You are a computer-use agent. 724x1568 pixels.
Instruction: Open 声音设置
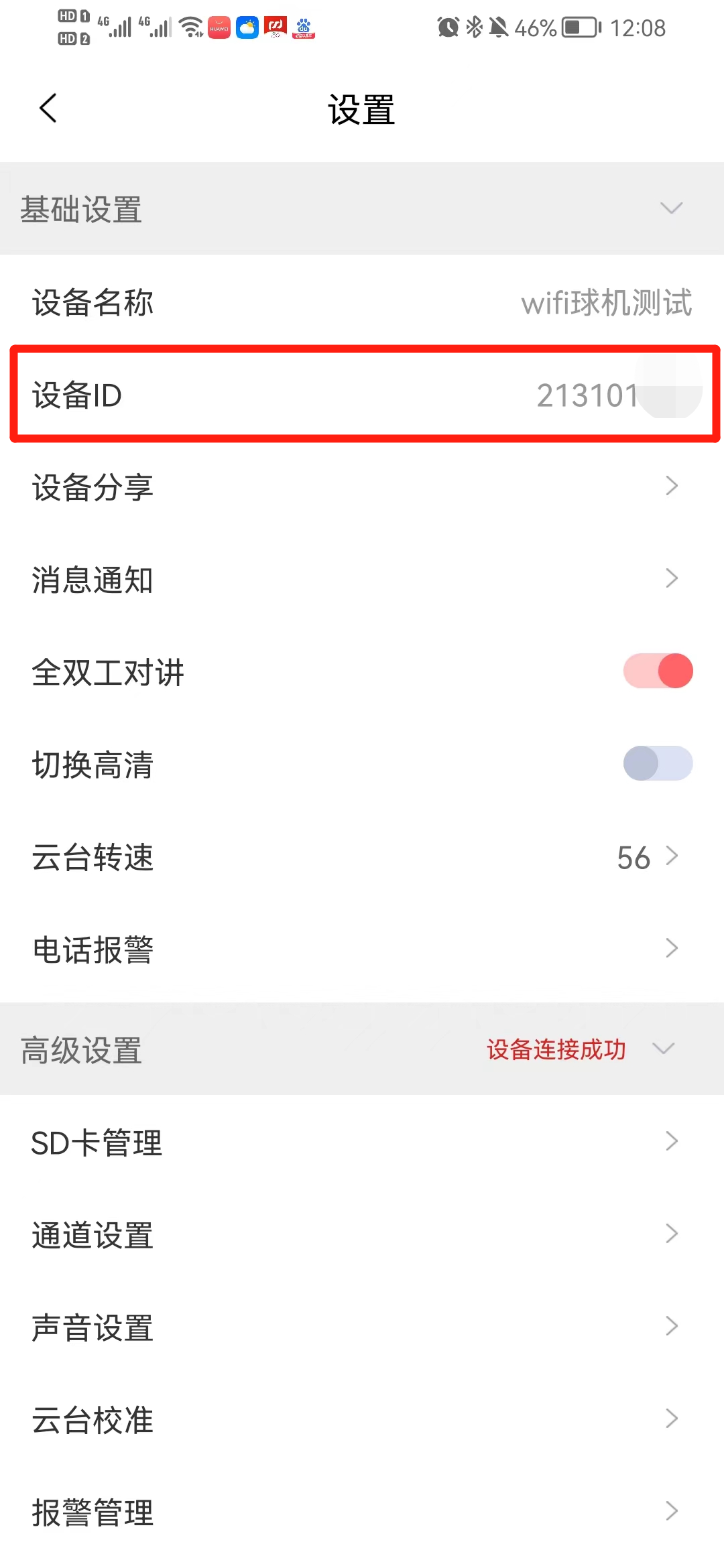pyautogui.click(x=362, y=1327)
